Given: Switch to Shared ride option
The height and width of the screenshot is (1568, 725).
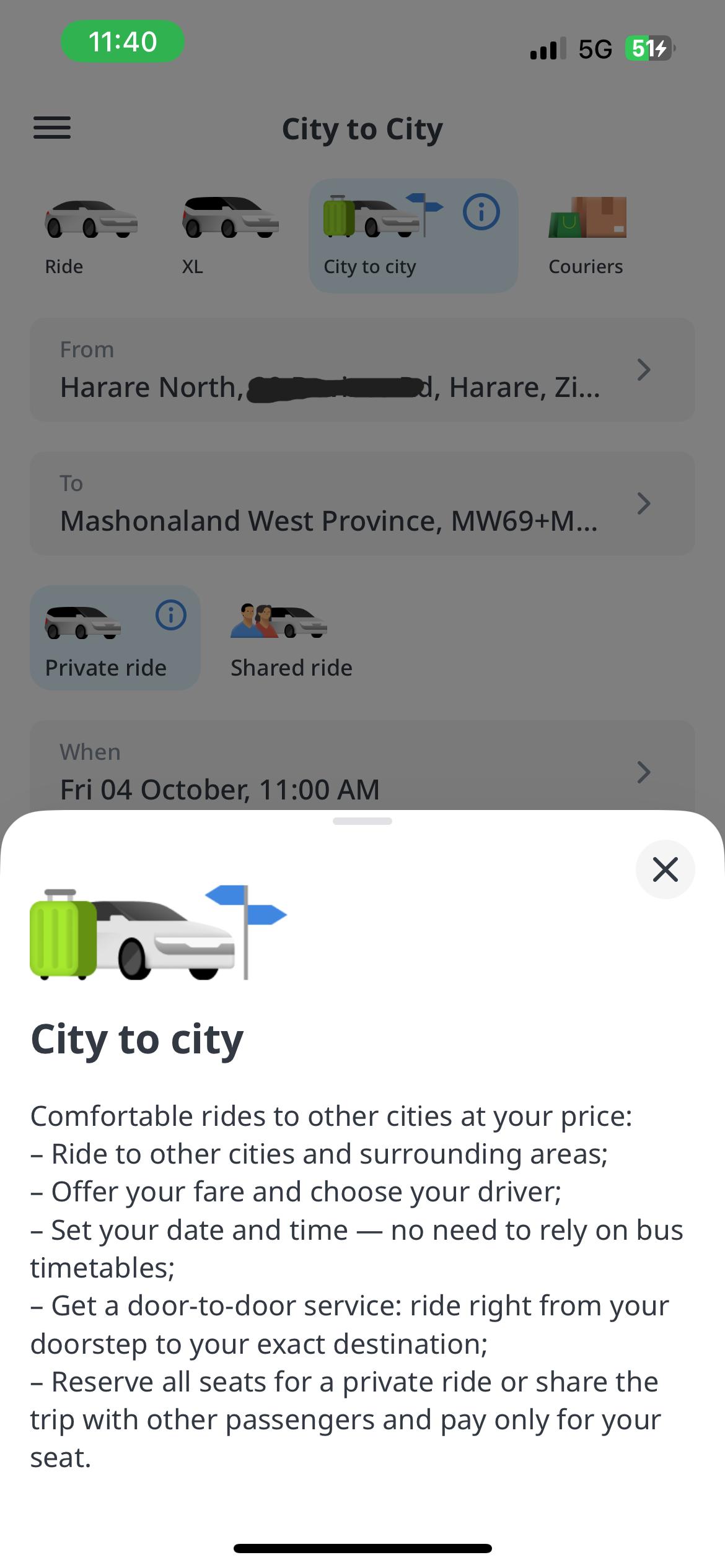Looking at the screenshot, I should 290,638.
